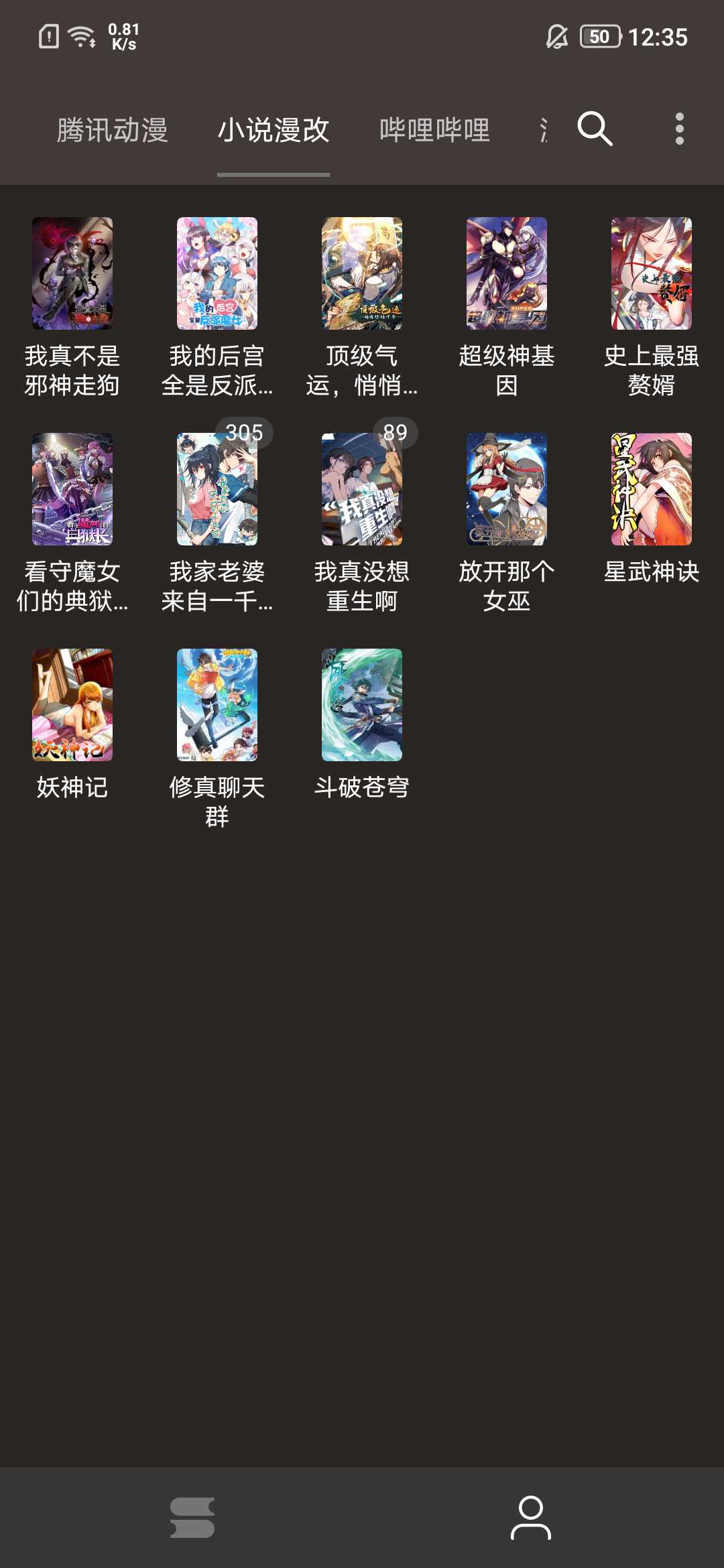Switch to the 哔哩哔哩 tab
The image size is (724, 1568).
(434, 130)
